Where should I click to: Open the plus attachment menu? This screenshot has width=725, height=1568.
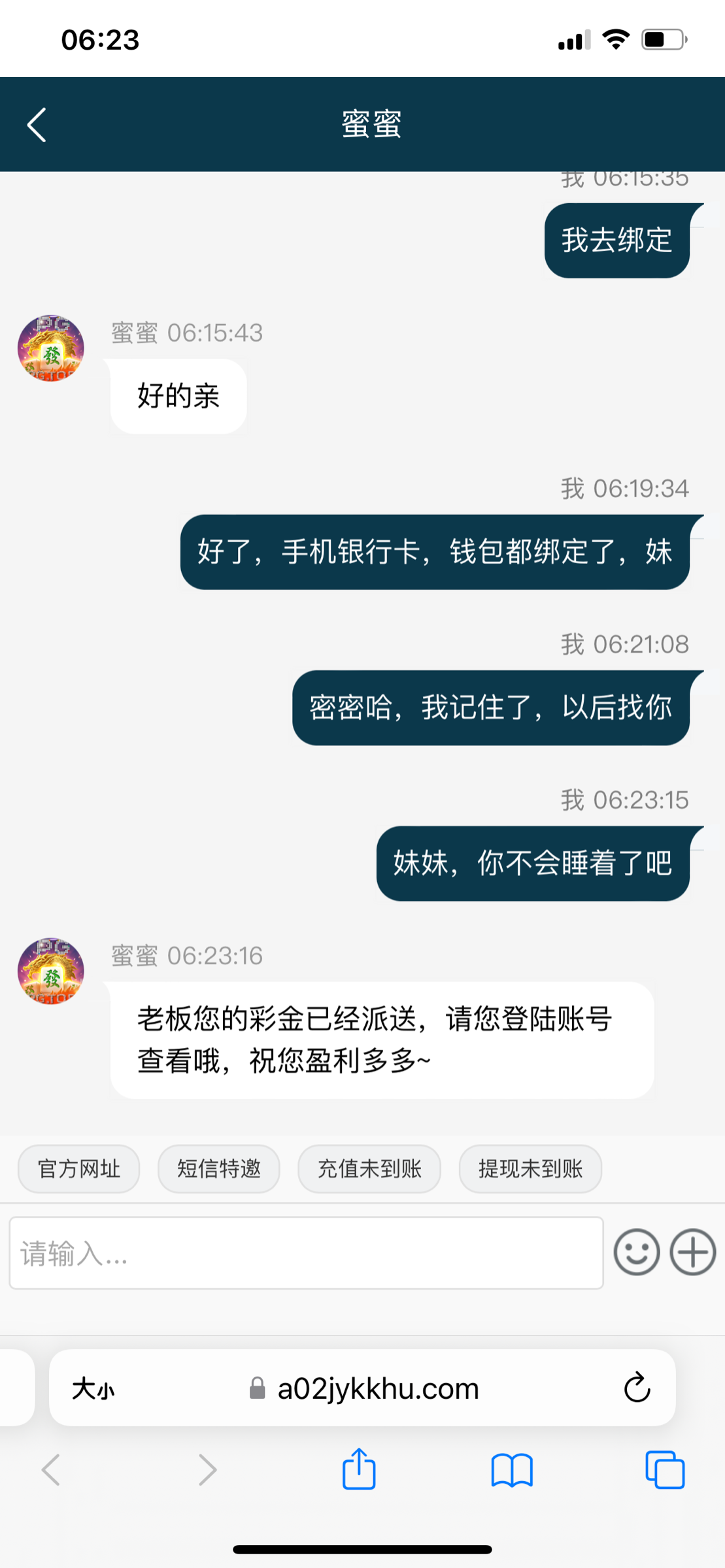click(692, 1252)
